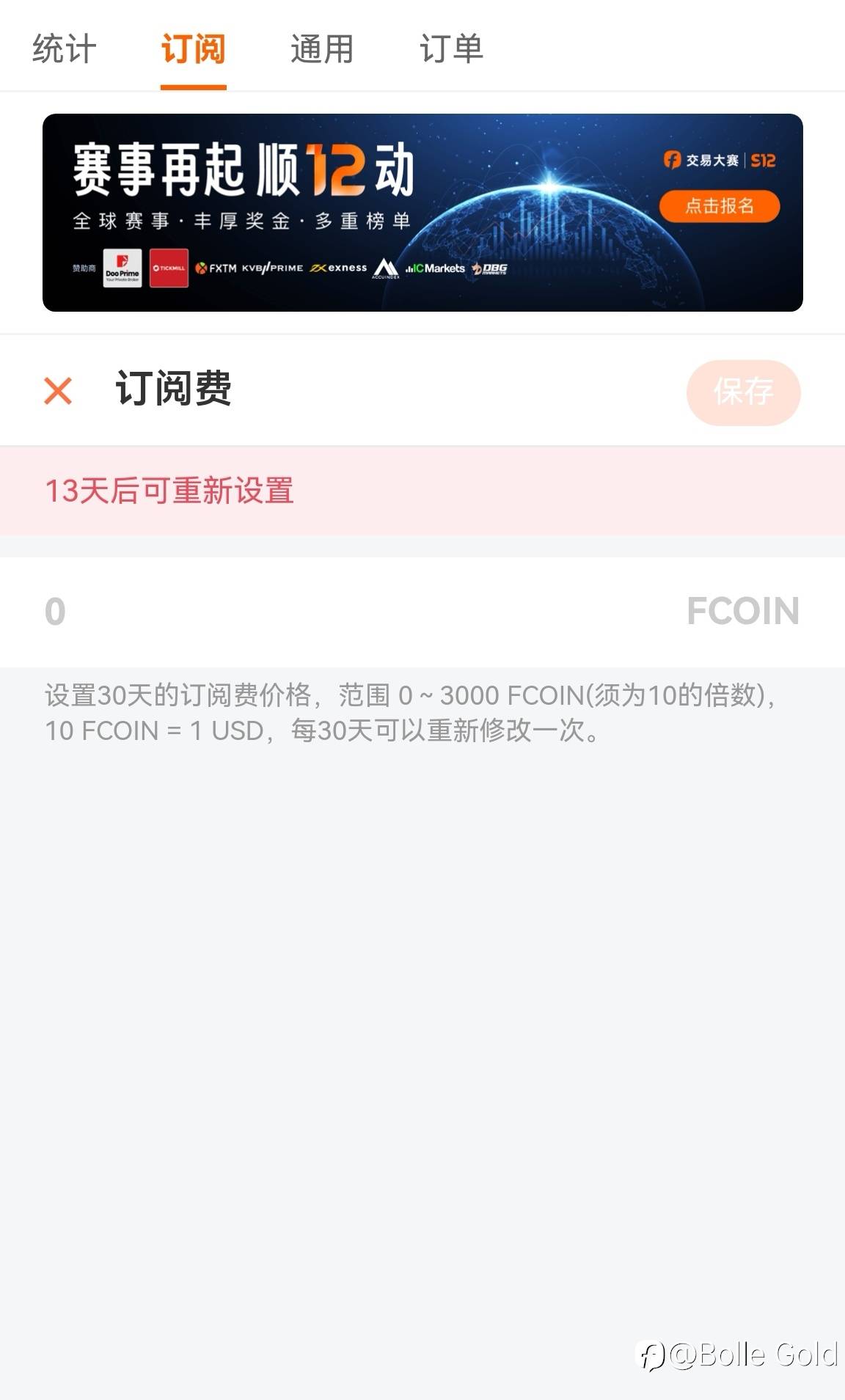Close the 订阅费 settings panel

coord(58,391)
